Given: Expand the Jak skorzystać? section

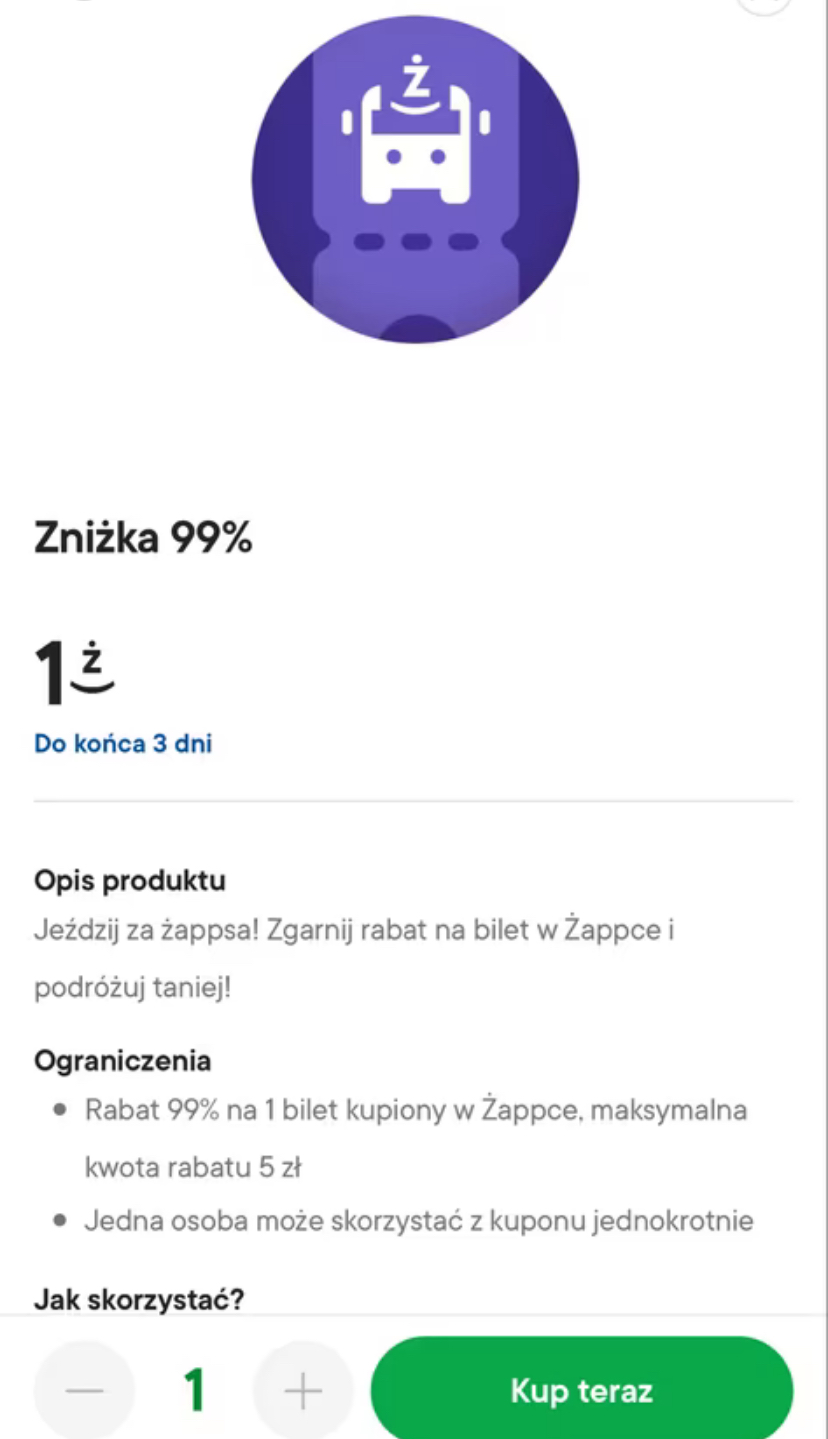Looking at the screenshot, I should click(139, 1299).
